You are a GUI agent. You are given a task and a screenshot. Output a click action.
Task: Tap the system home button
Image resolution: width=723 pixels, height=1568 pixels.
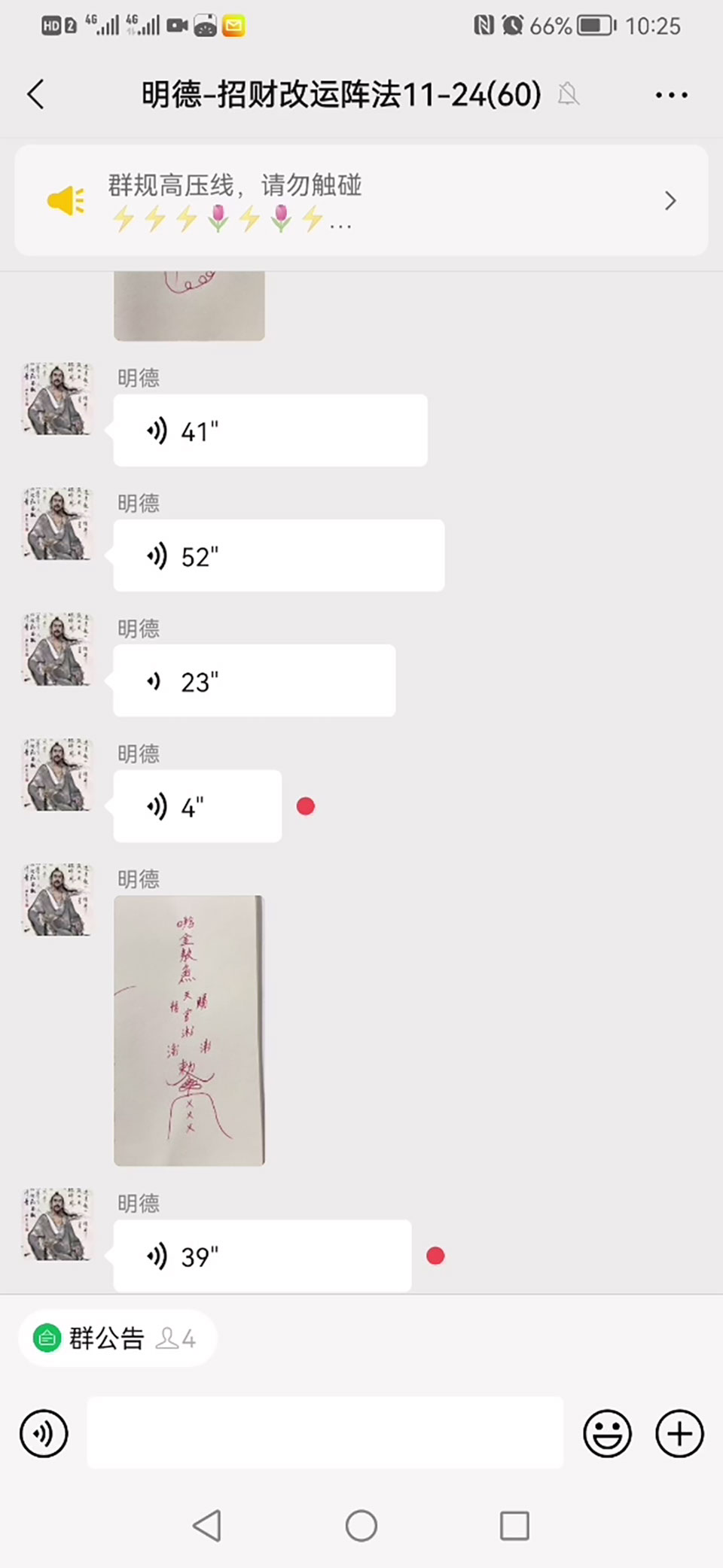pyautogui.click(x=361, y=1526)
